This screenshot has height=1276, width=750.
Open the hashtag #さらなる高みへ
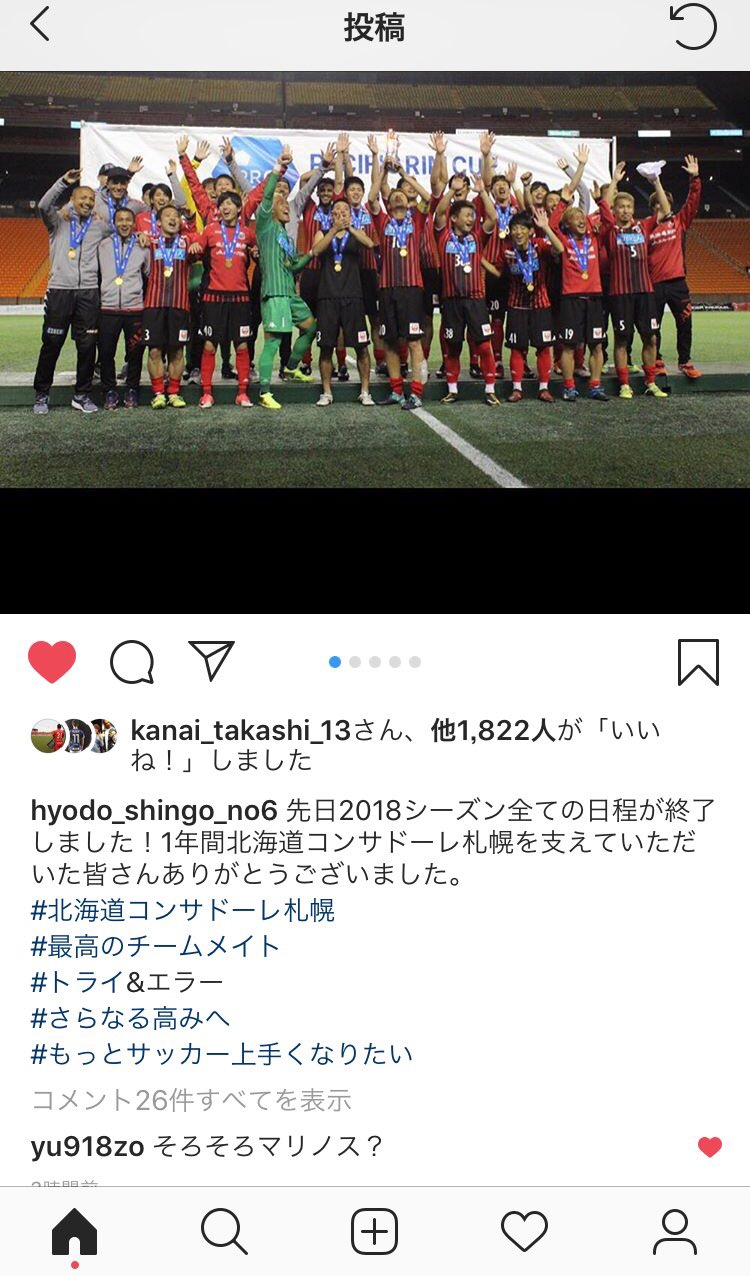pos(131,1018)
